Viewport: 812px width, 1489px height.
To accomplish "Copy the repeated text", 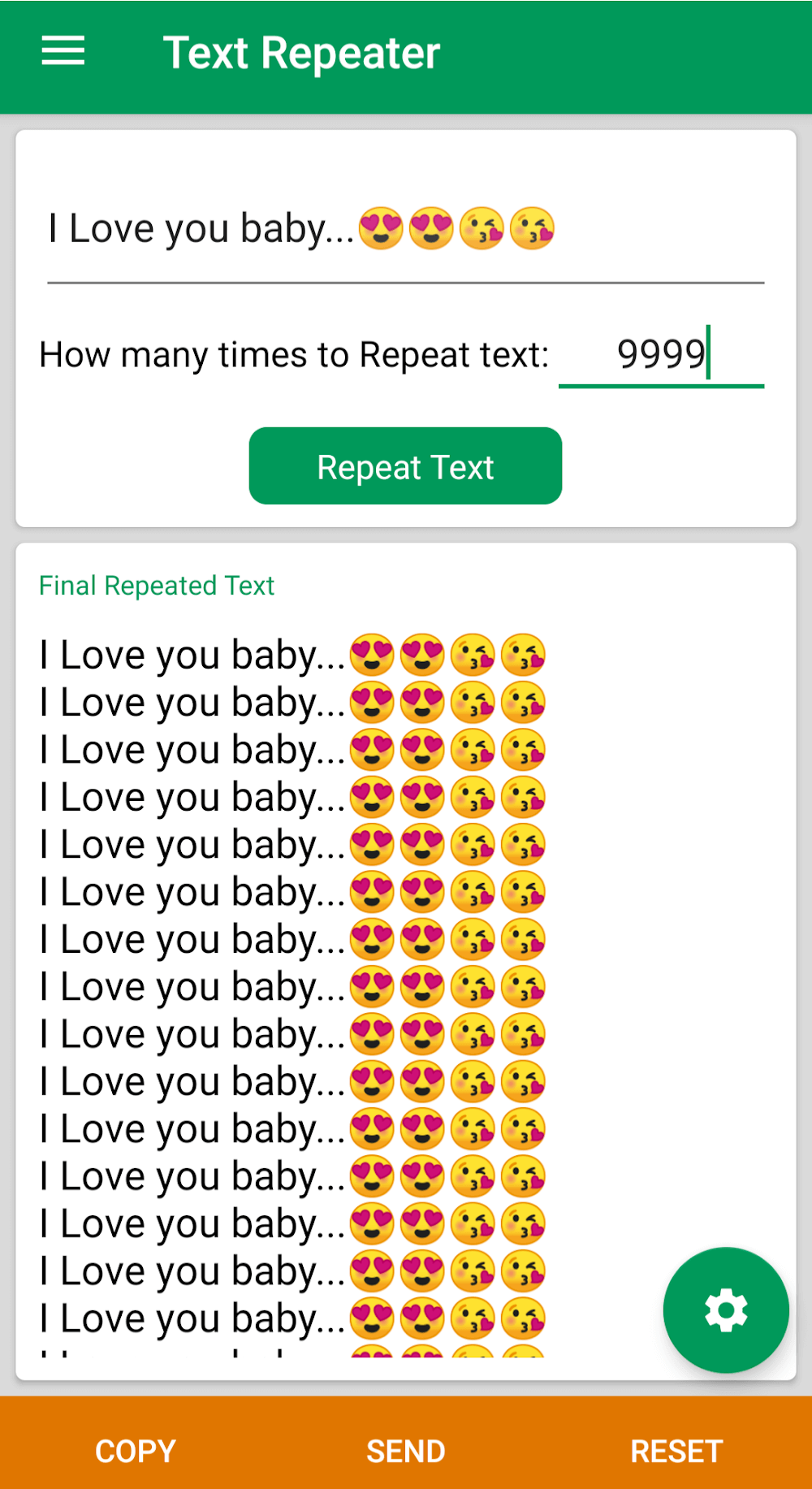I will (136, 1451).
